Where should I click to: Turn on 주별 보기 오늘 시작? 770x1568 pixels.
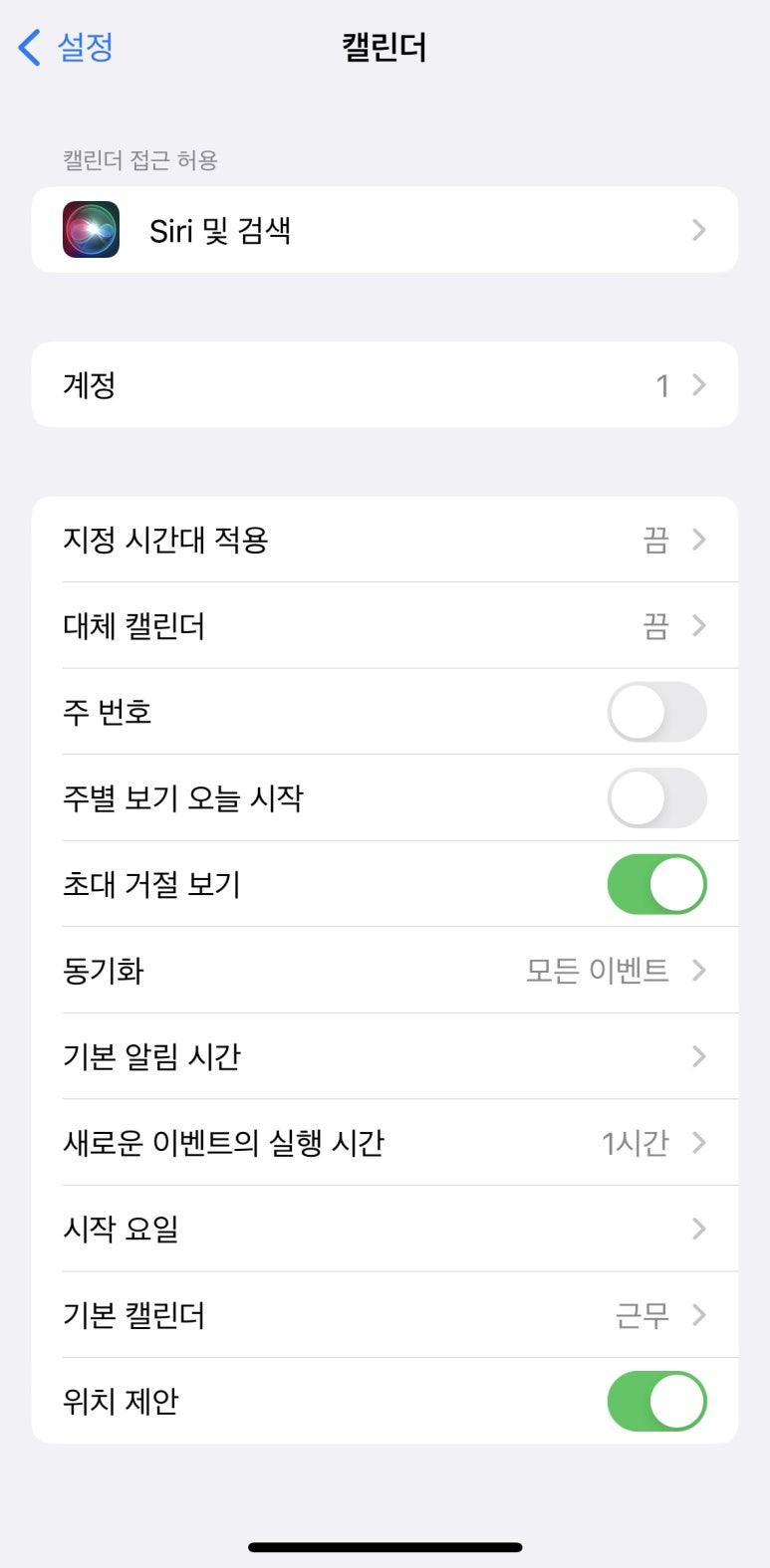pyautogui.click(x=656, y=798)
